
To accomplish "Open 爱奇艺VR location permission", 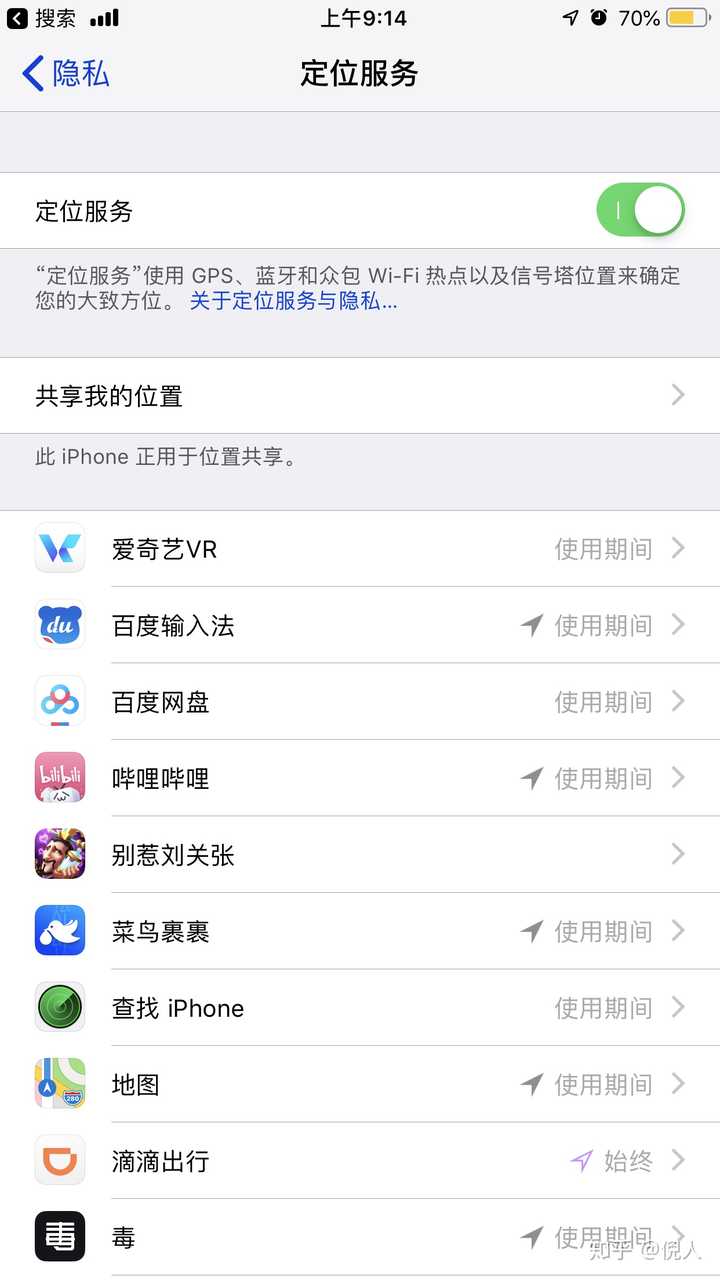I will point(360,549).
